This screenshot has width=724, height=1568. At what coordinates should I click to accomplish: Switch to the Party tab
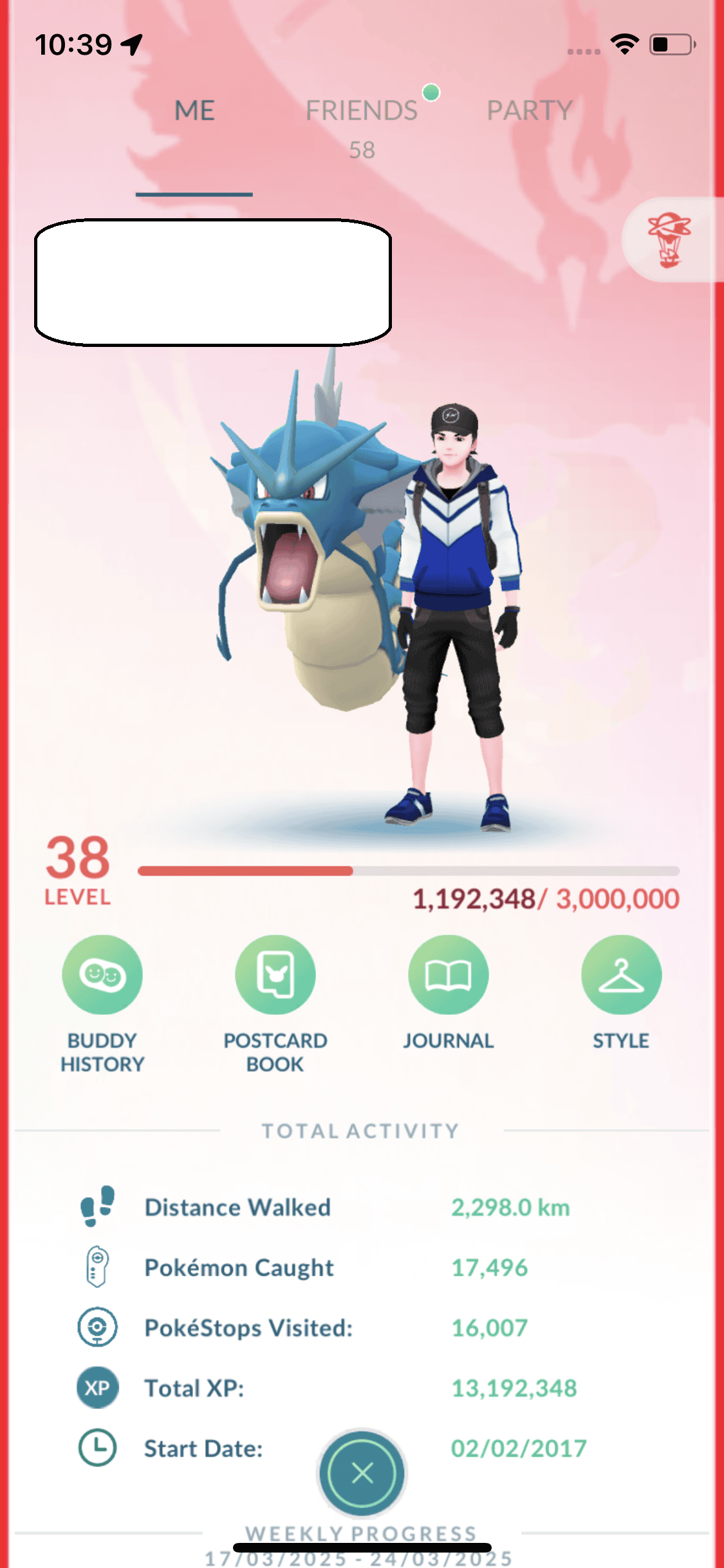point(529,111)
